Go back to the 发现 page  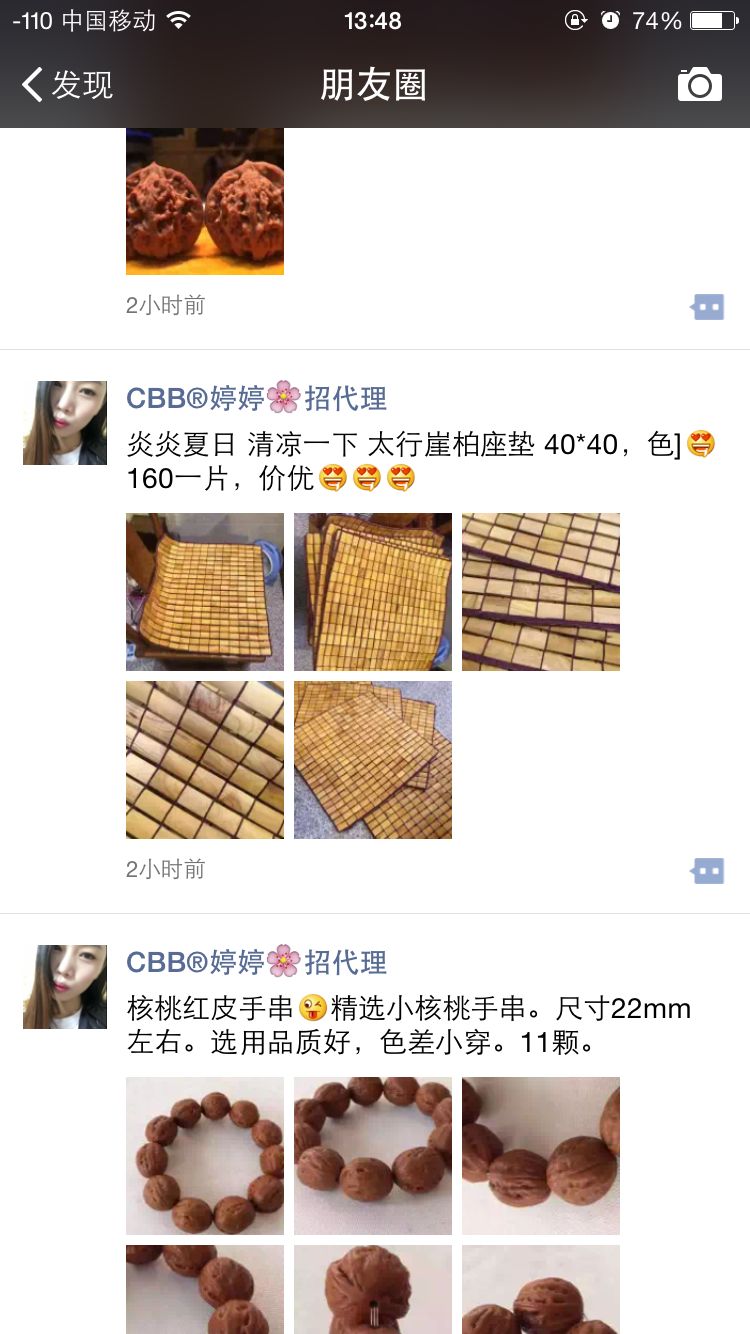(x=68, y=85)
